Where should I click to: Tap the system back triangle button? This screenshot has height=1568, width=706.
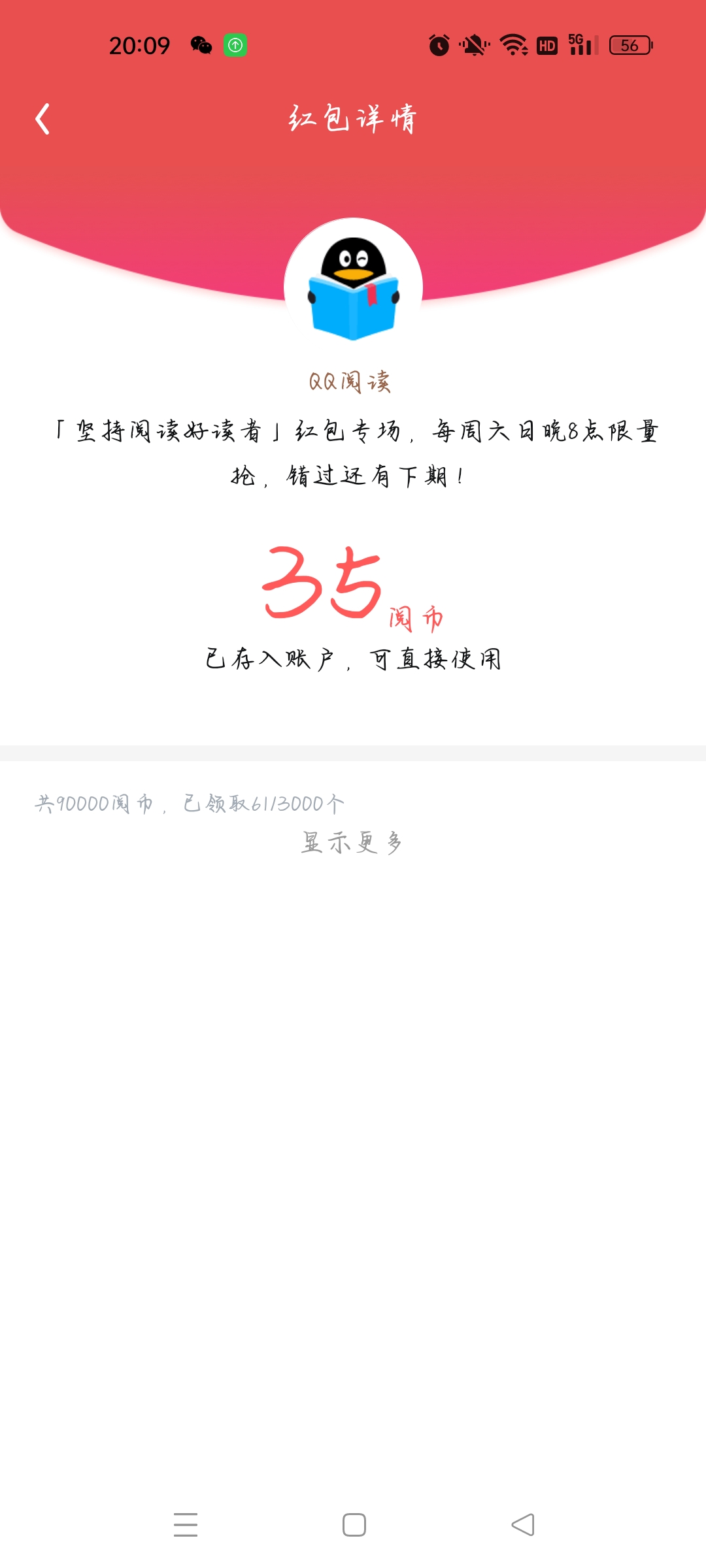click(523, 1525)
